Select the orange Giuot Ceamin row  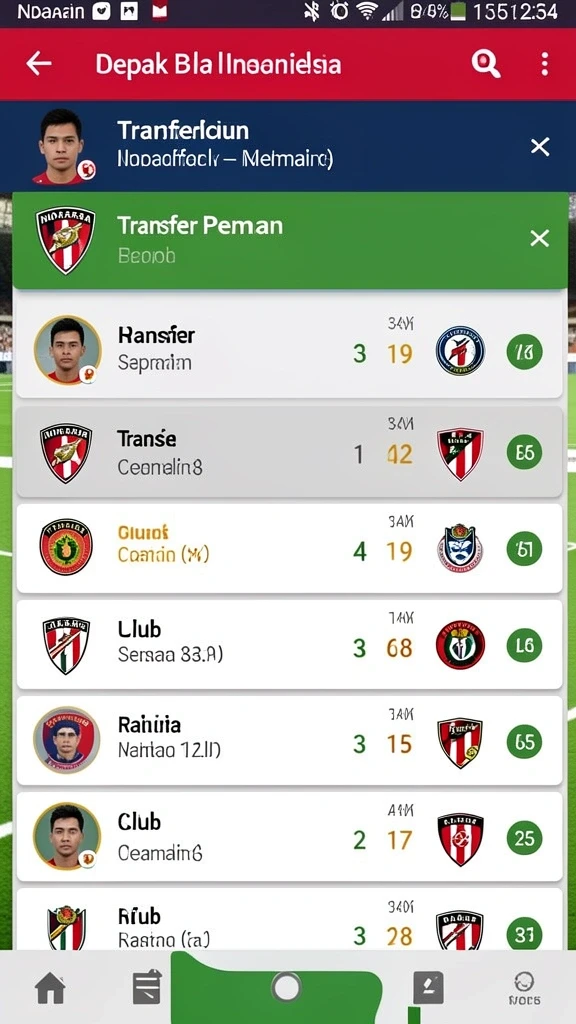(289, 548)
